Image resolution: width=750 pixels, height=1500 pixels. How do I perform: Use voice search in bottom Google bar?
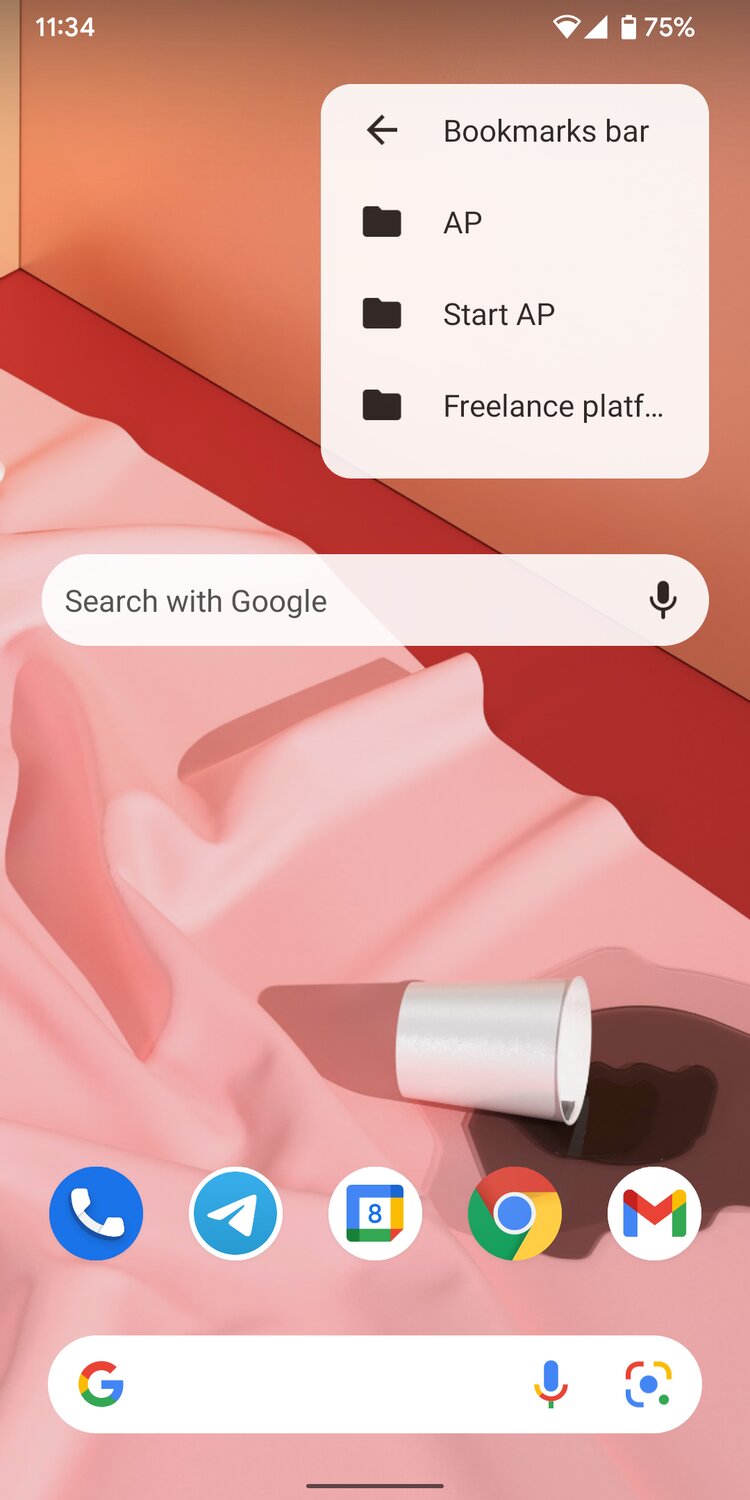550,1385
